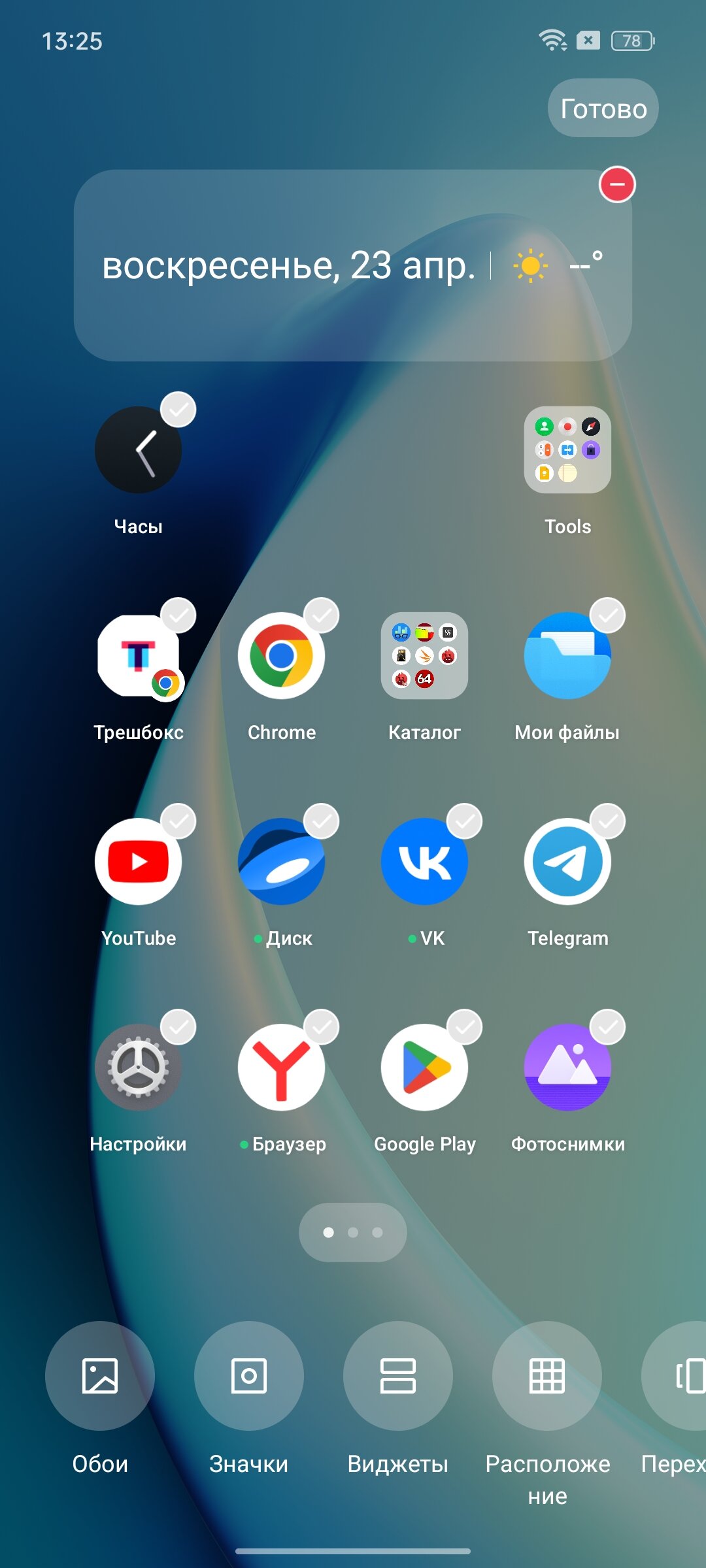706x1568 pixels.
Task: Select the Часы app checkbox
Action: point(178,410)
